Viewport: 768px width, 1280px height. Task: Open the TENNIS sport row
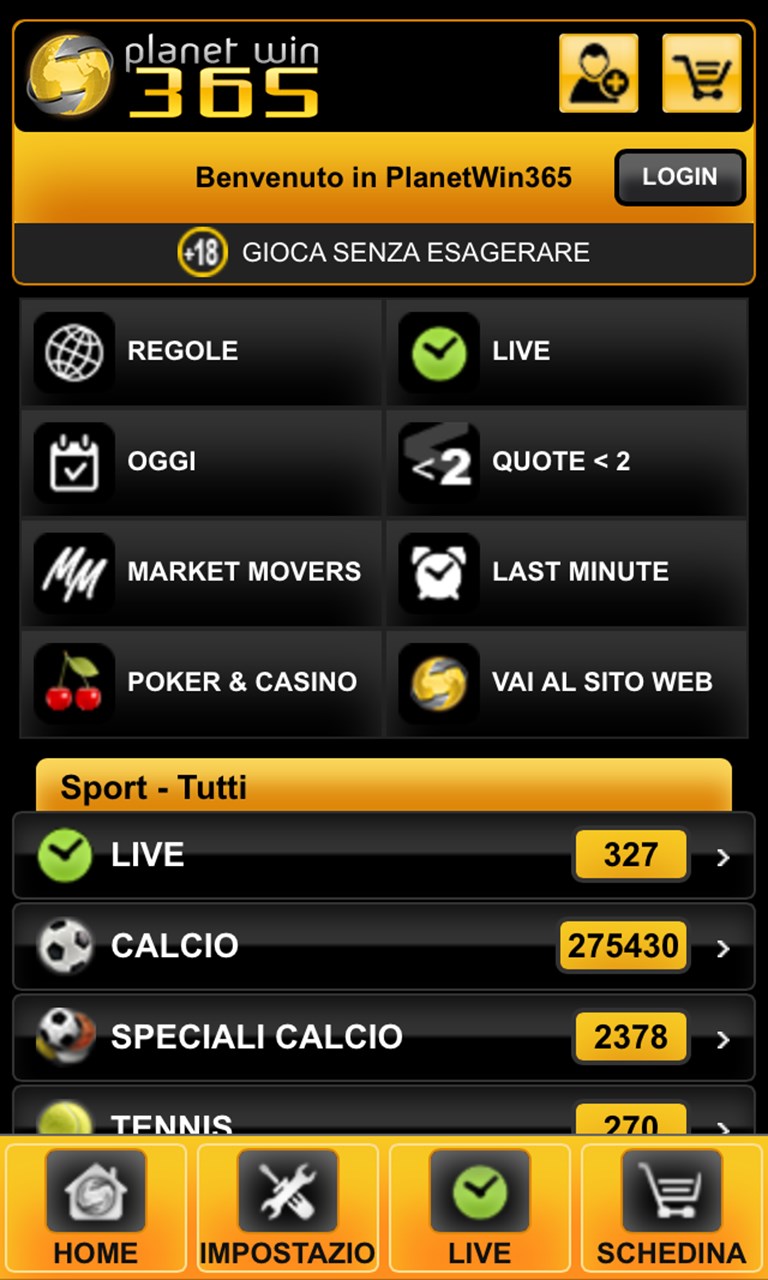coord(384,1118)
